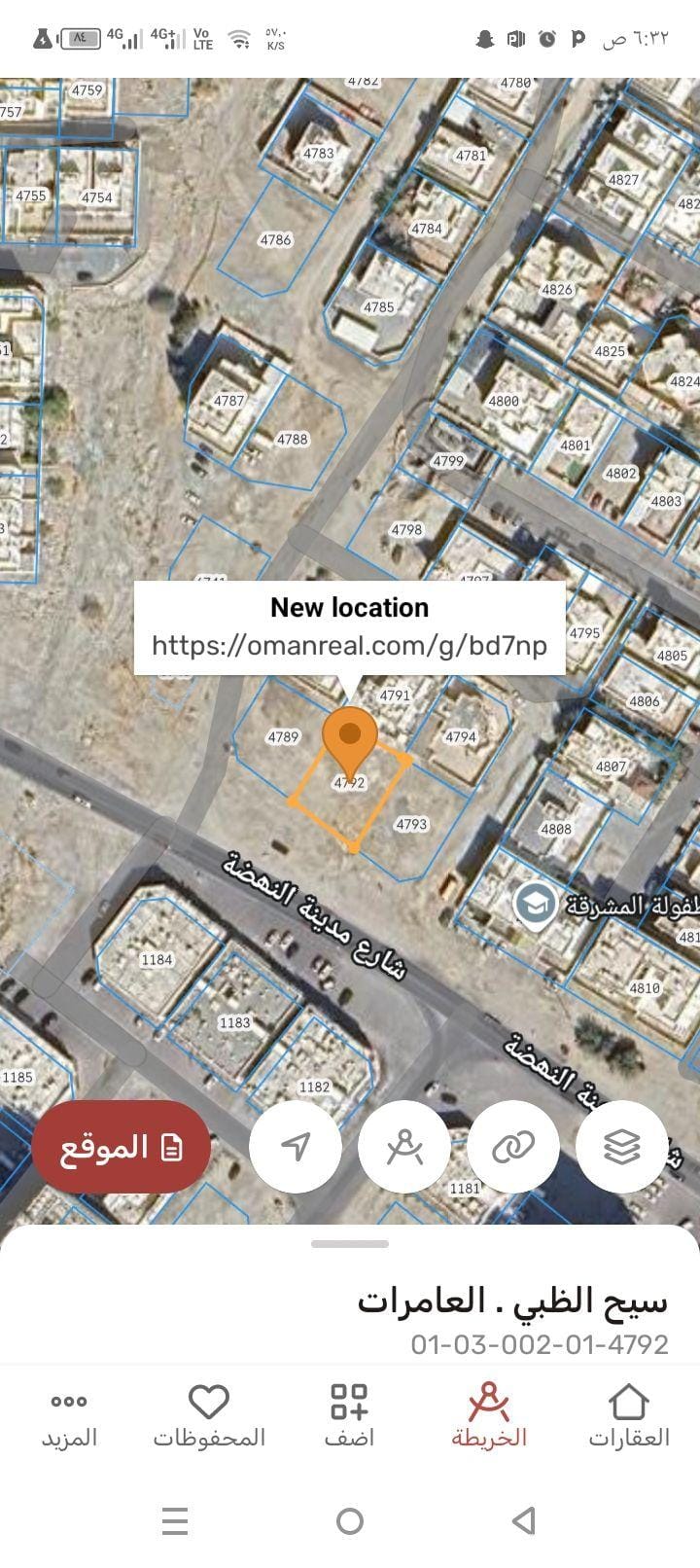This screenshot has width=700, height=1568.
Task: Open the المزيد more tab
Action: [x=69, y=1416]
